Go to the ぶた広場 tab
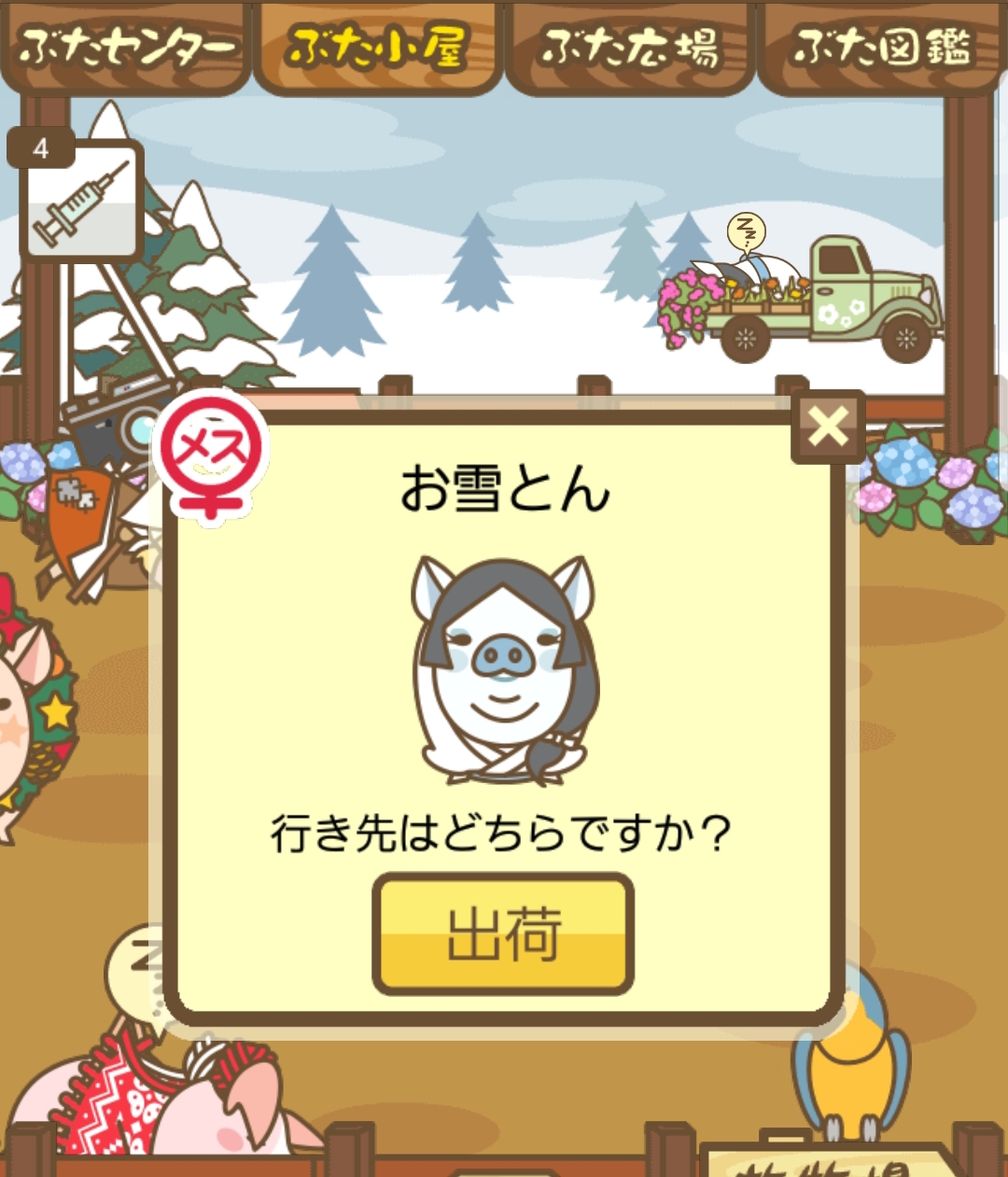This screenshot has width=1008, height=1177. pos(630,47)
